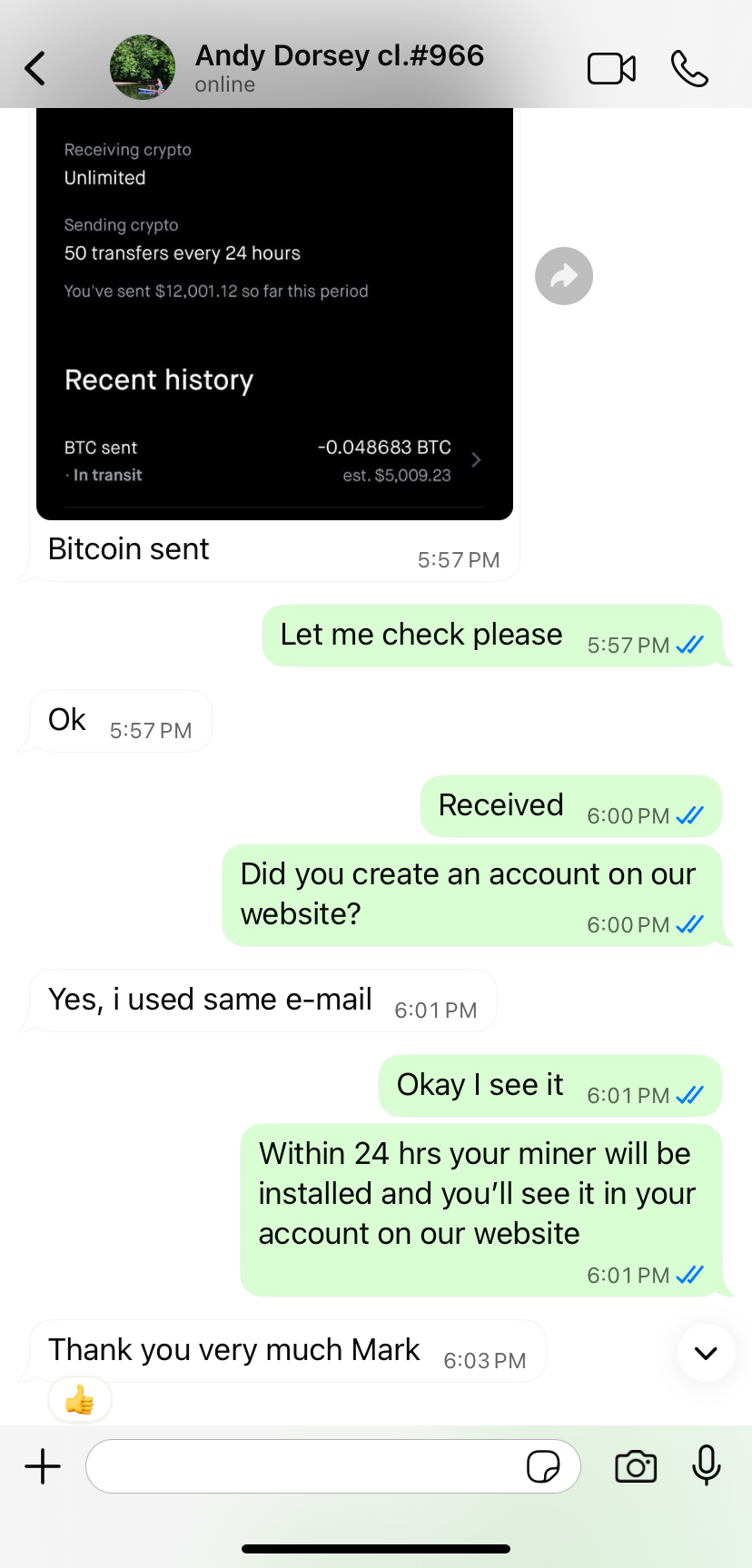Record a voice message

click(706, 1464)
